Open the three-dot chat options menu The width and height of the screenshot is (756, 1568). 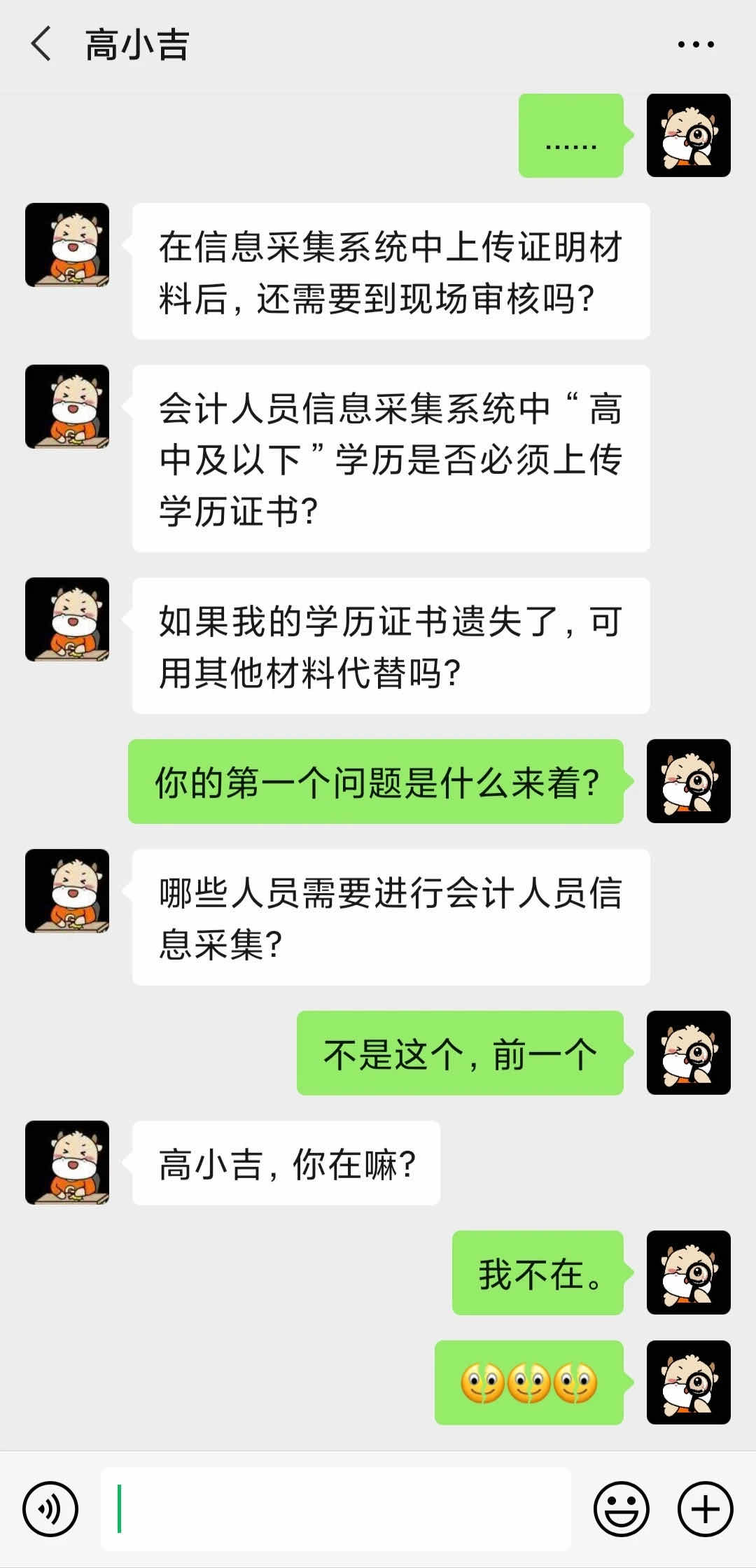coord(695,44)
